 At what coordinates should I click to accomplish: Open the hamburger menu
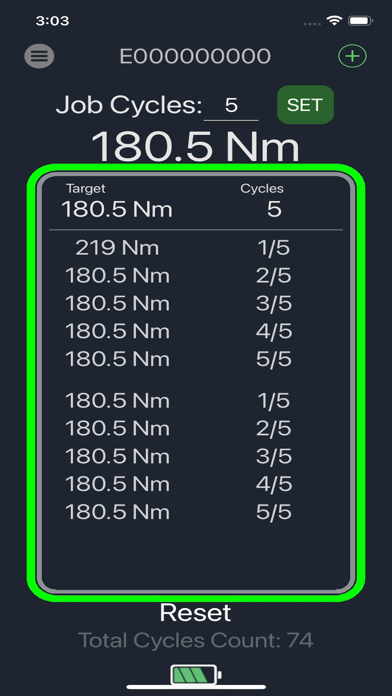pyautogui.click(x=39, y=56)
